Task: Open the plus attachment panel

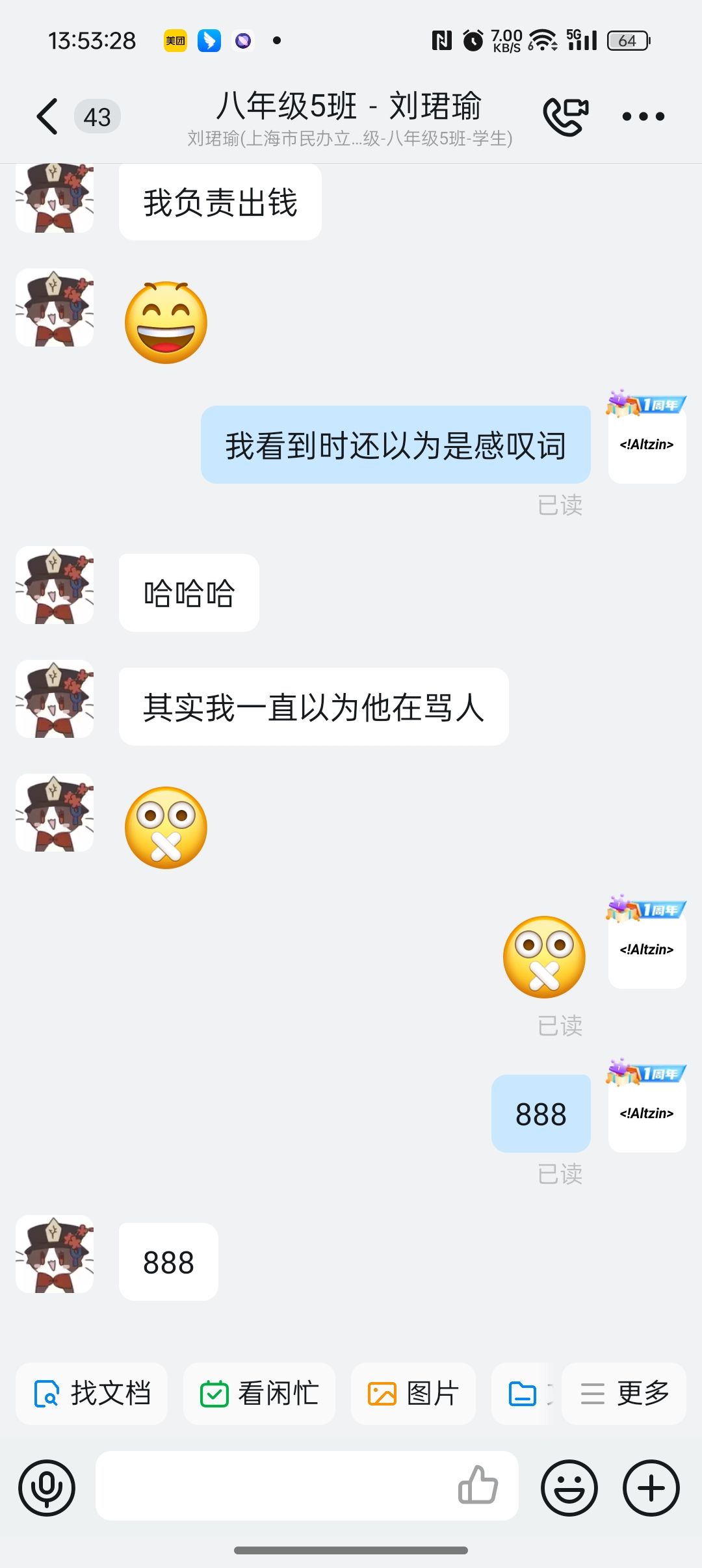Action: pyautogui.click(x=651, y=1488)
